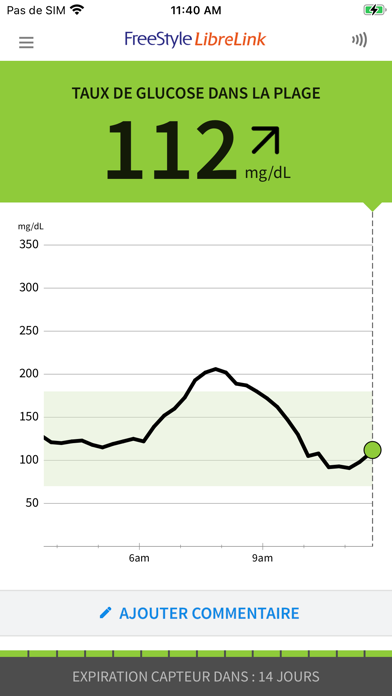Open the hamburger menu
The image size is (392, 696).
26,42
